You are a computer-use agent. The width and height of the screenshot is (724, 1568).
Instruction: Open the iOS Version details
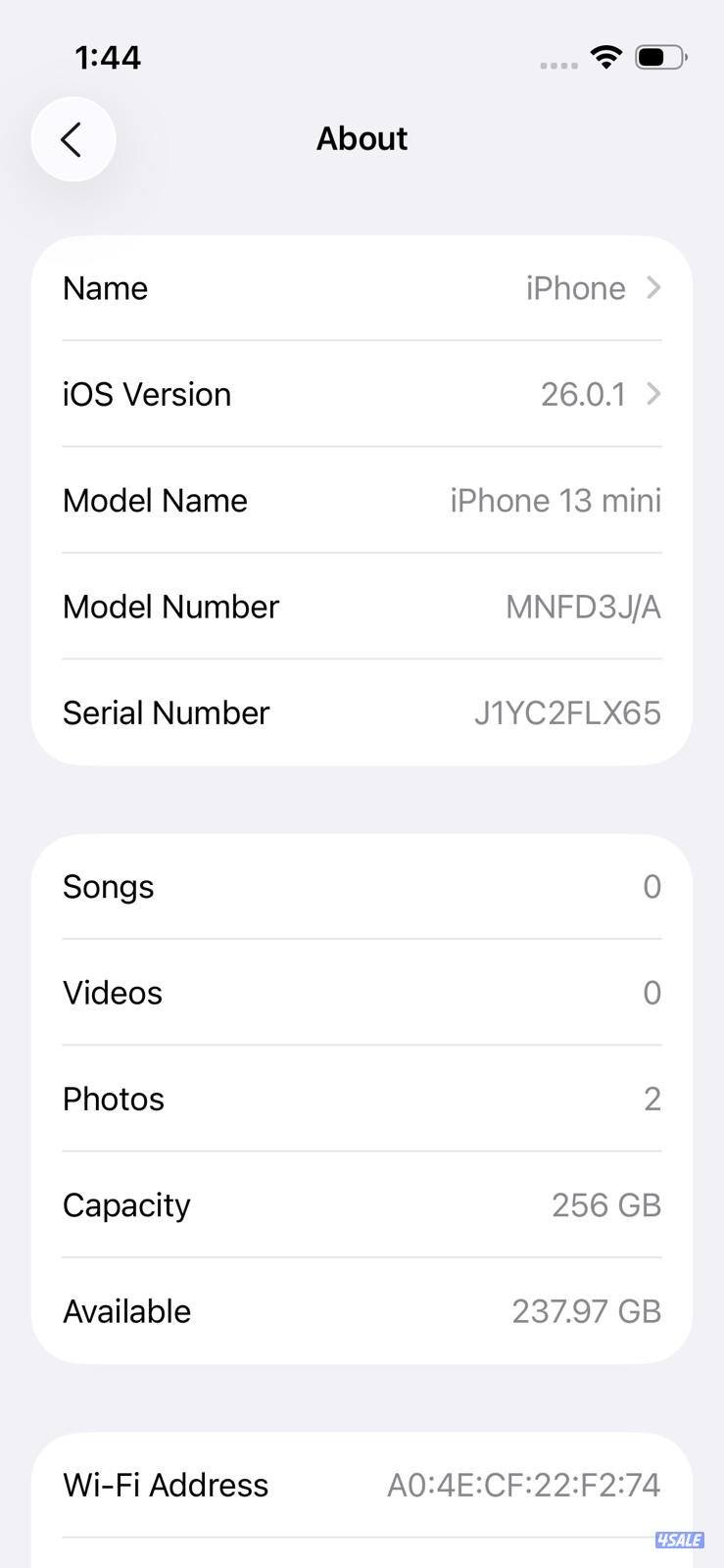[362, 394]
